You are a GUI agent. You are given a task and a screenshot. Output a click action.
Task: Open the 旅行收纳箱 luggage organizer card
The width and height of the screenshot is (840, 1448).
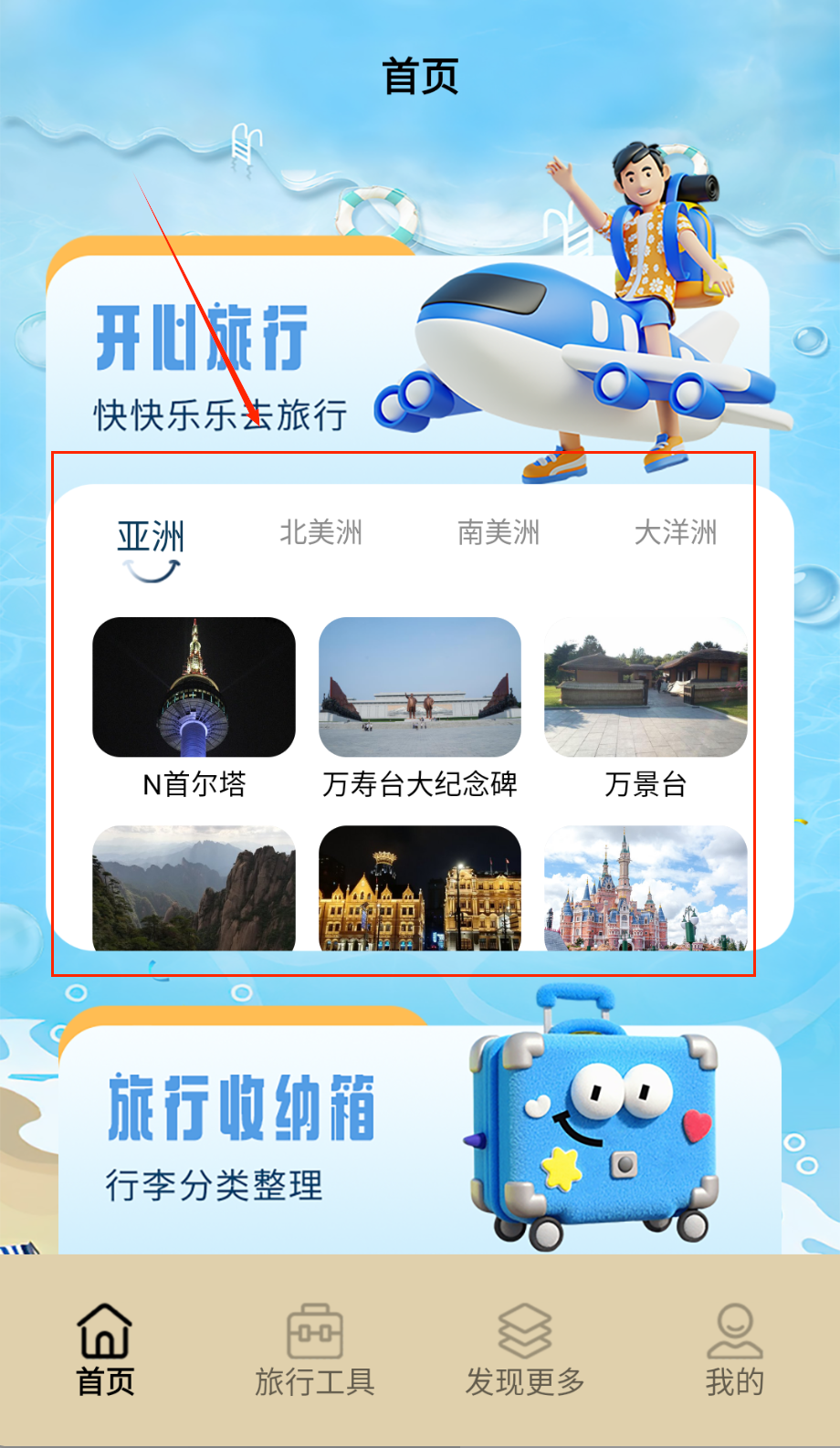click(x=420, y=1137)
